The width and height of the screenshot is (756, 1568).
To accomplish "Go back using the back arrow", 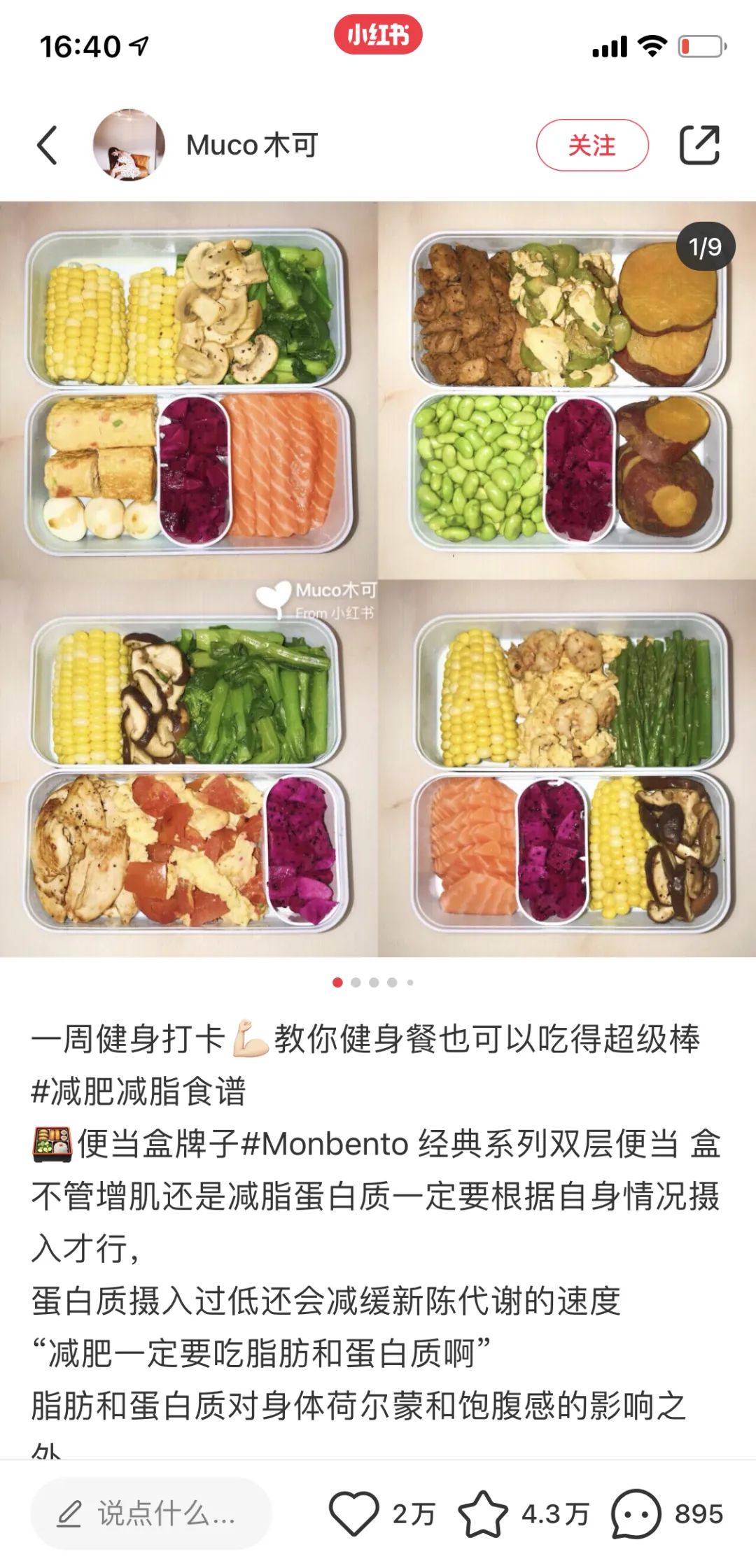I will coord(47,146).
